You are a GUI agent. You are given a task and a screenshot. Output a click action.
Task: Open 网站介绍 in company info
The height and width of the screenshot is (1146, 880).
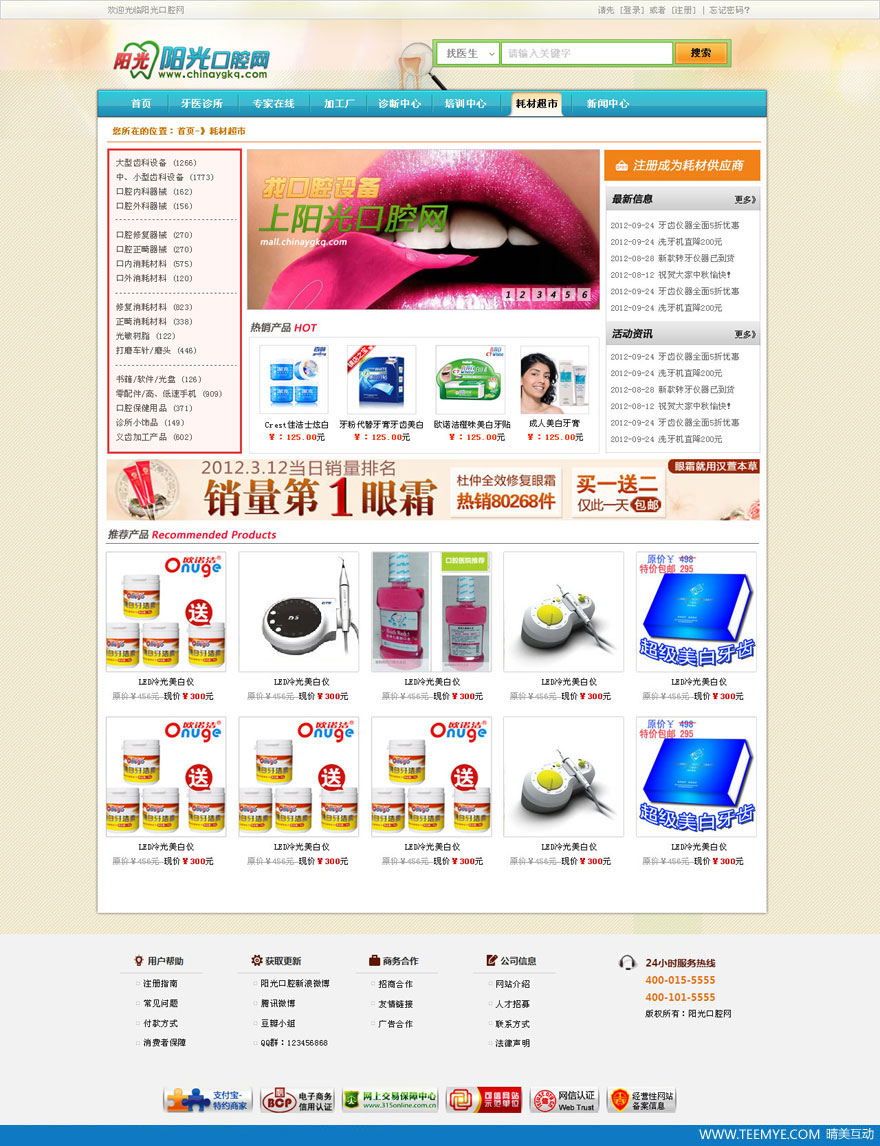click(x=512, y=984)
